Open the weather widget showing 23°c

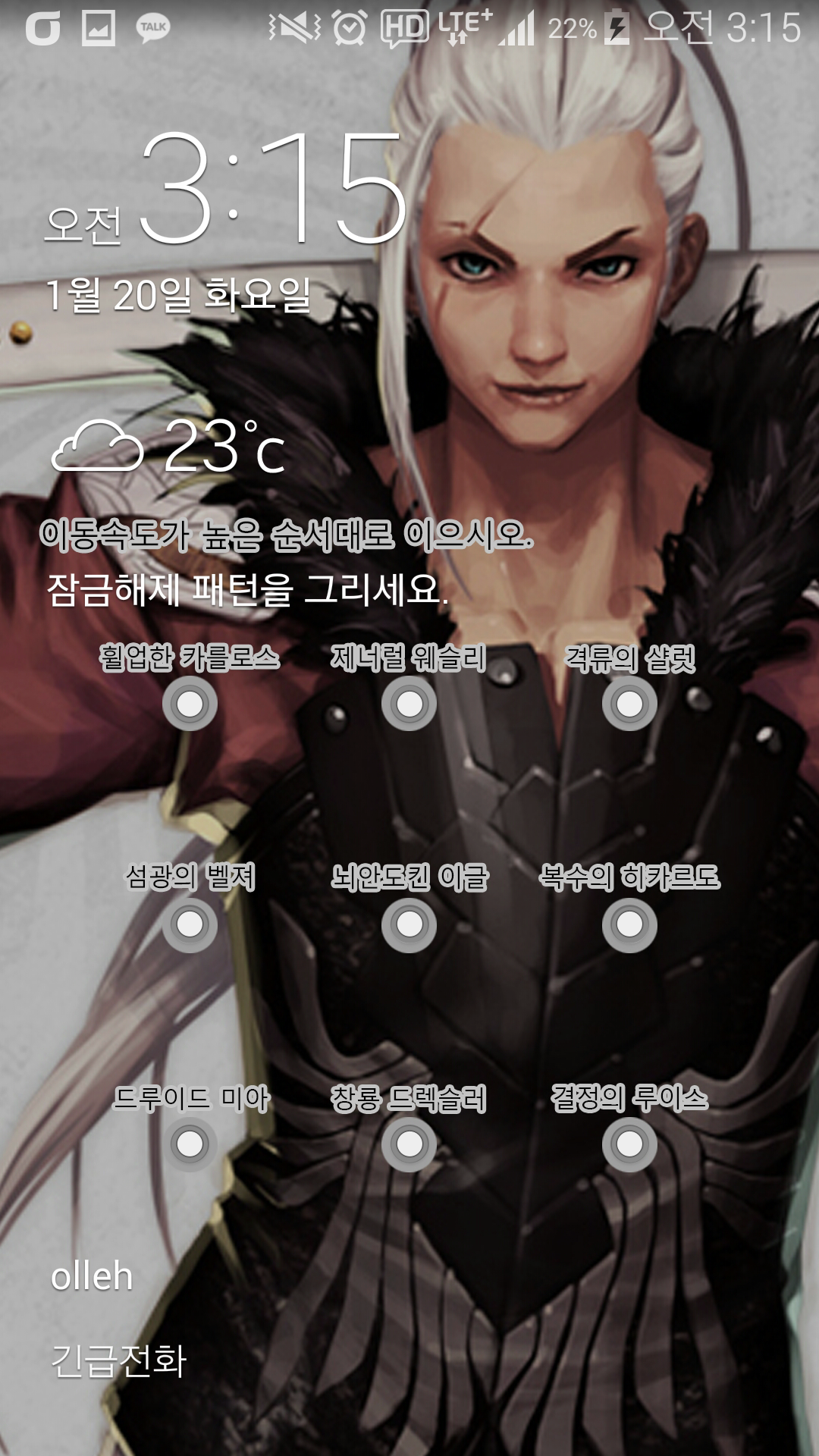point(168,447)
